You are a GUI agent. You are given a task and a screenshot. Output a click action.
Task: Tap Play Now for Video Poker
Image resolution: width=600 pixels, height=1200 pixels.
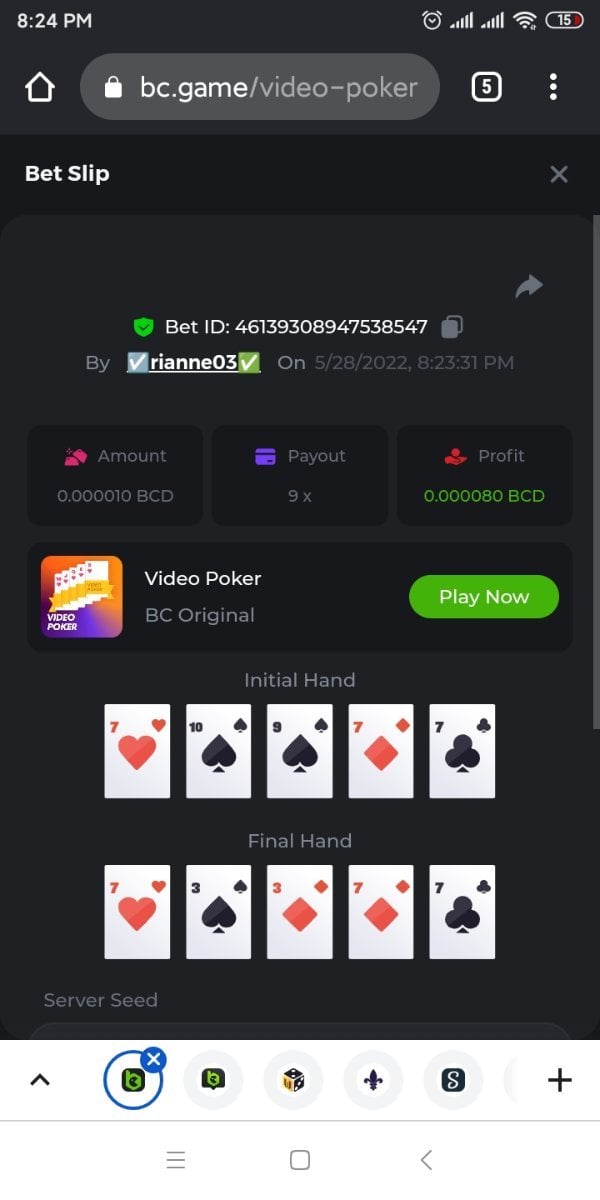tap(483, 597)
